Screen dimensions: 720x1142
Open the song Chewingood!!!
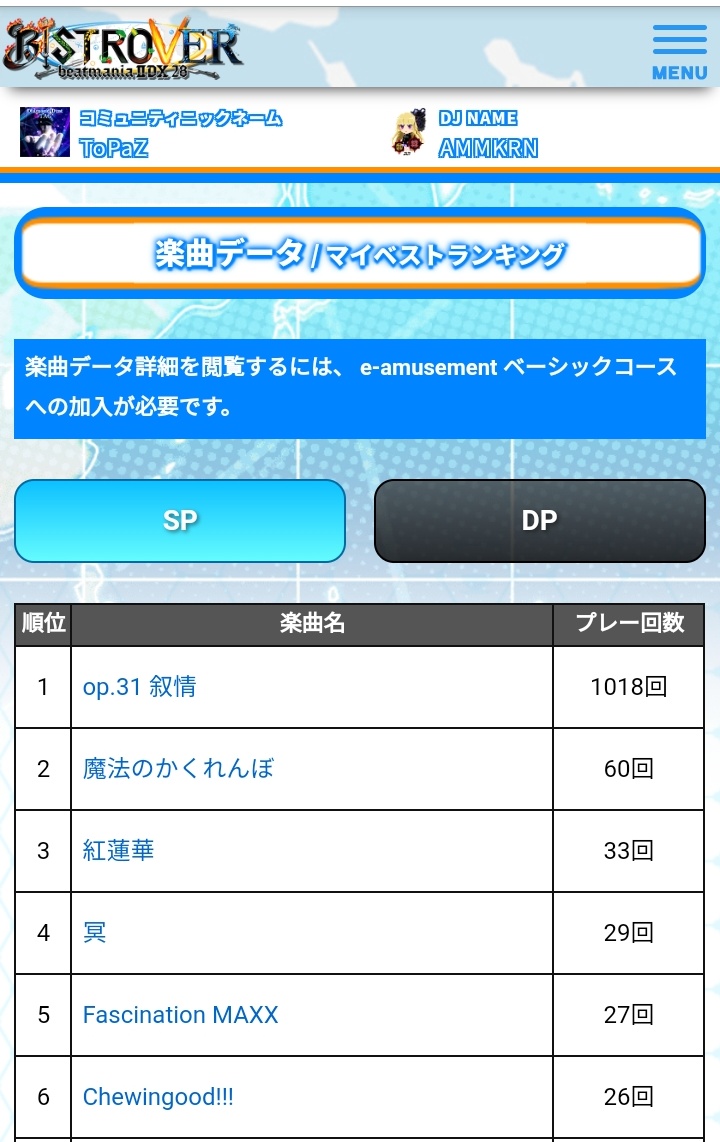(x=158, y=1097)
